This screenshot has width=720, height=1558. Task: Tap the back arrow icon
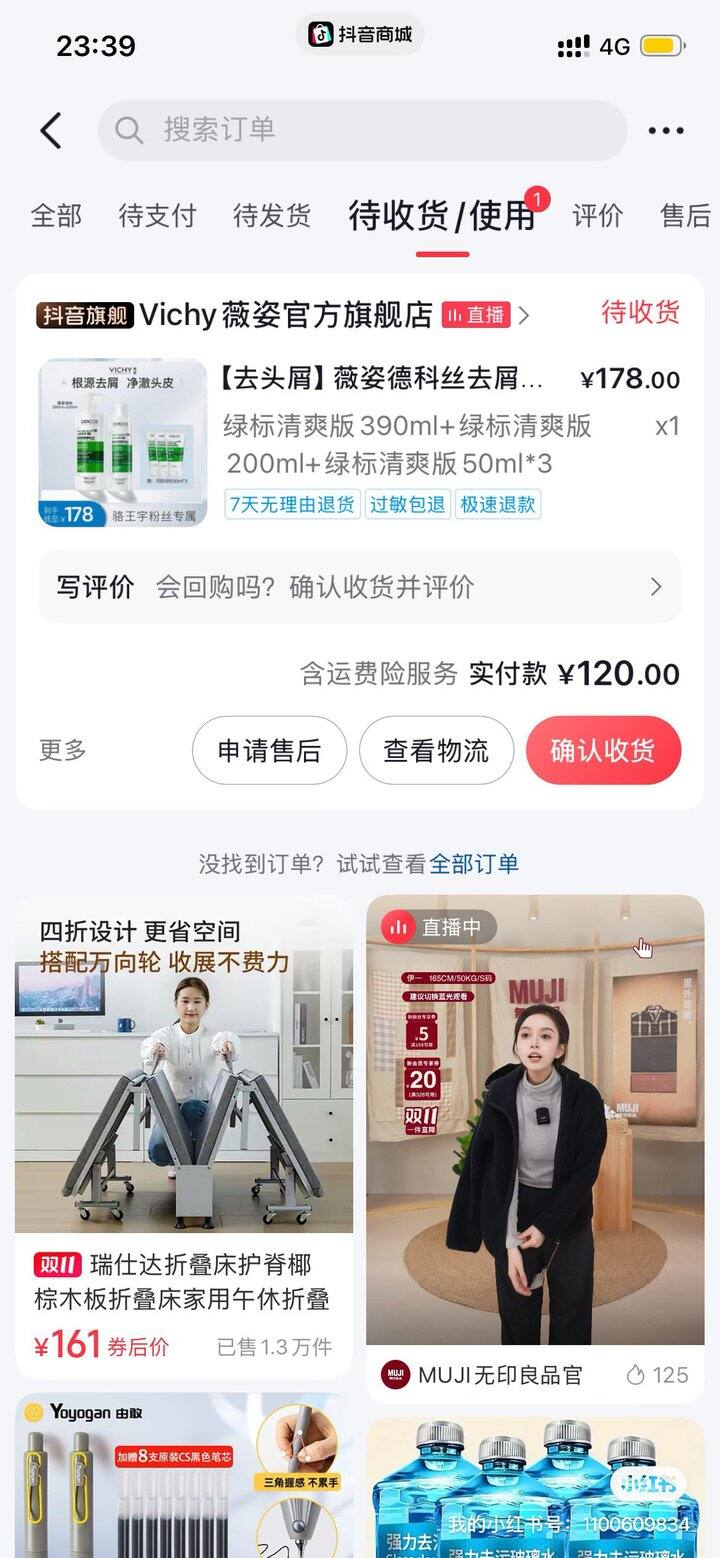(52, 130)
